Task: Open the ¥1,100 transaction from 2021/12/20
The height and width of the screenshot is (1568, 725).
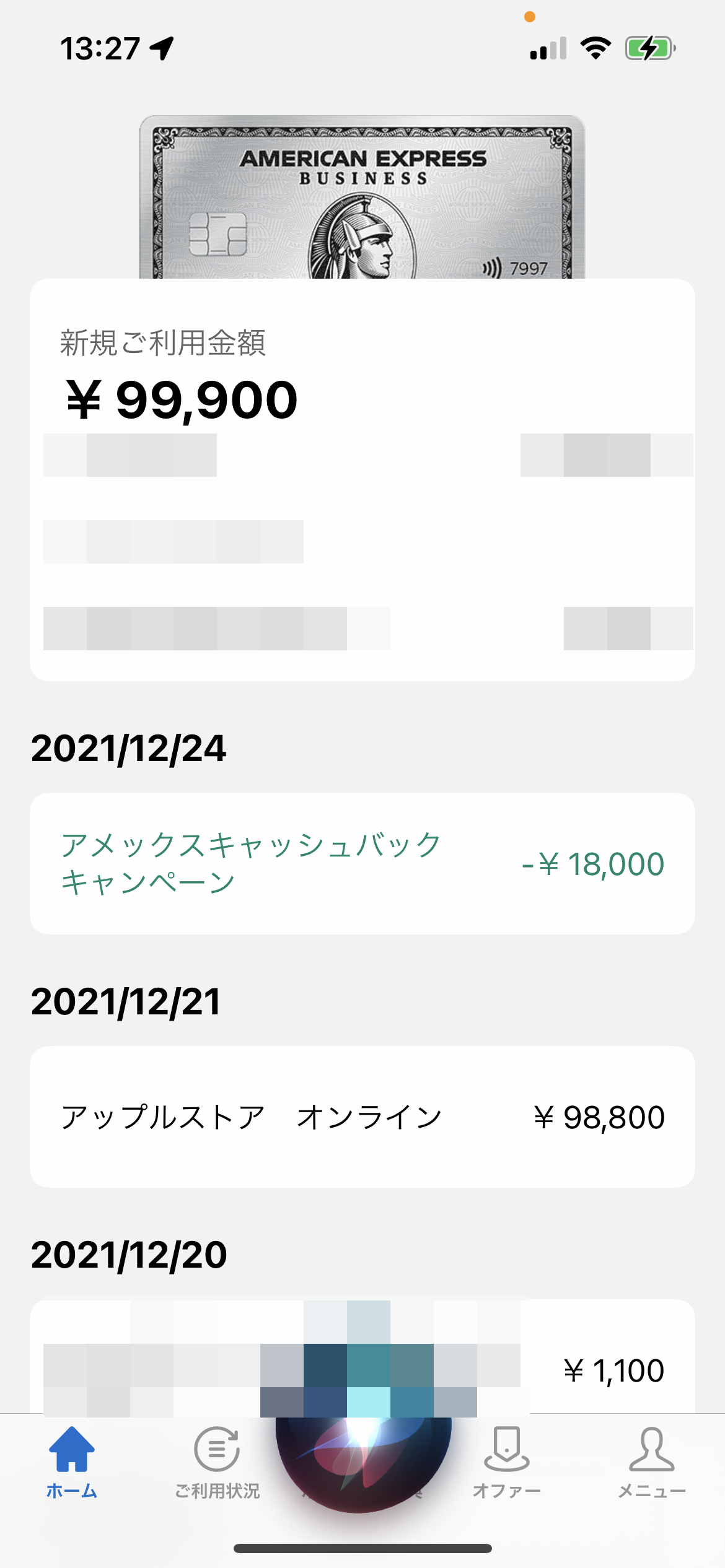Action: coord(362,1357)
